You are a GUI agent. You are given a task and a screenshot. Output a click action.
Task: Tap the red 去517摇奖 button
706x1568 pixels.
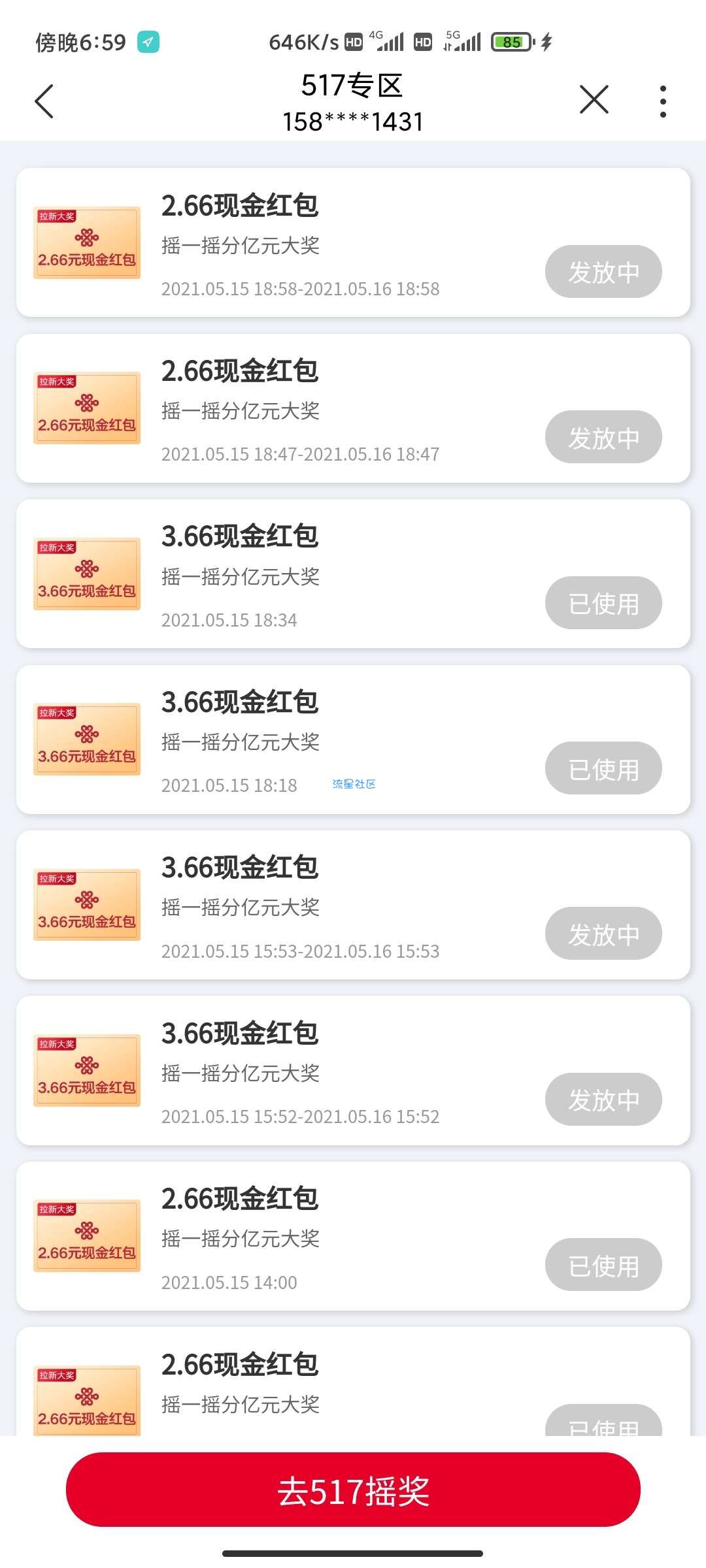coord(353,1490)
